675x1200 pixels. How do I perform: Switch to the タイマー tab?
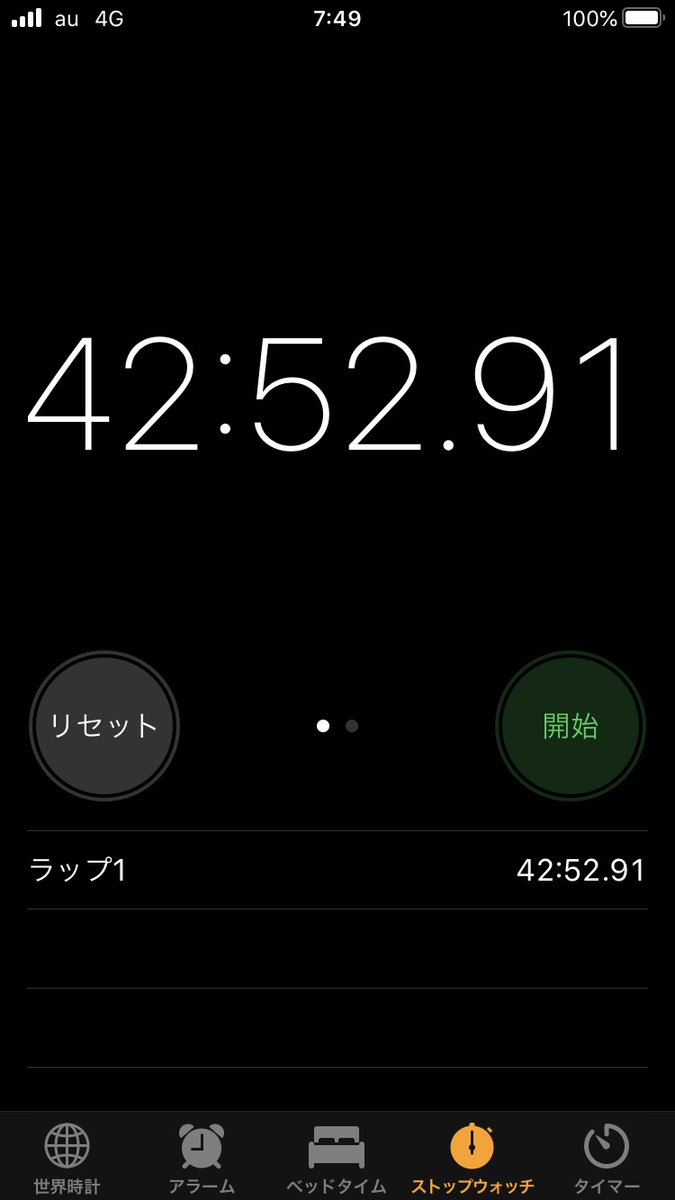click(607, 1157)
